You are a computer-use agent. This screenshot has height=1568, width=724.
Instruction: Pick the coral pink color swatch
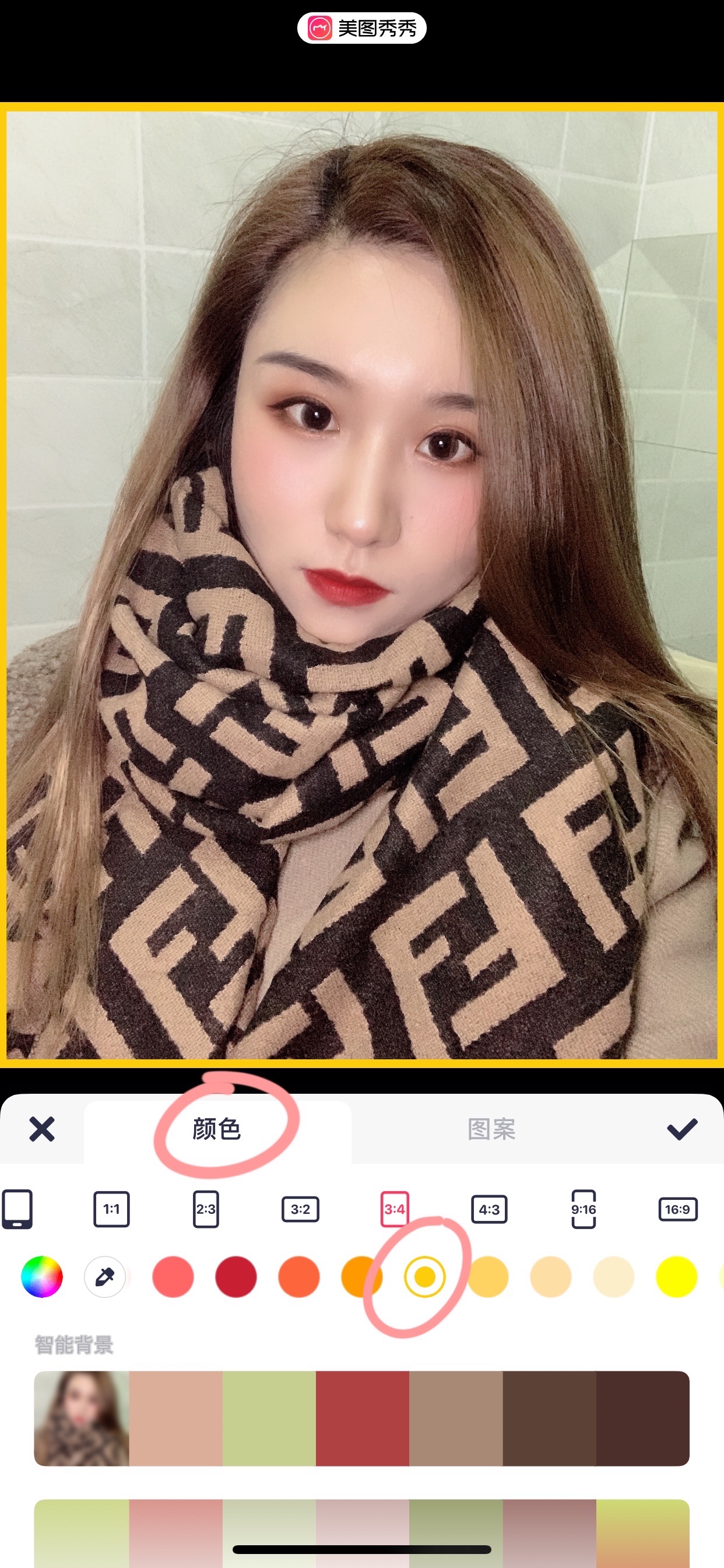point(173,1276)
